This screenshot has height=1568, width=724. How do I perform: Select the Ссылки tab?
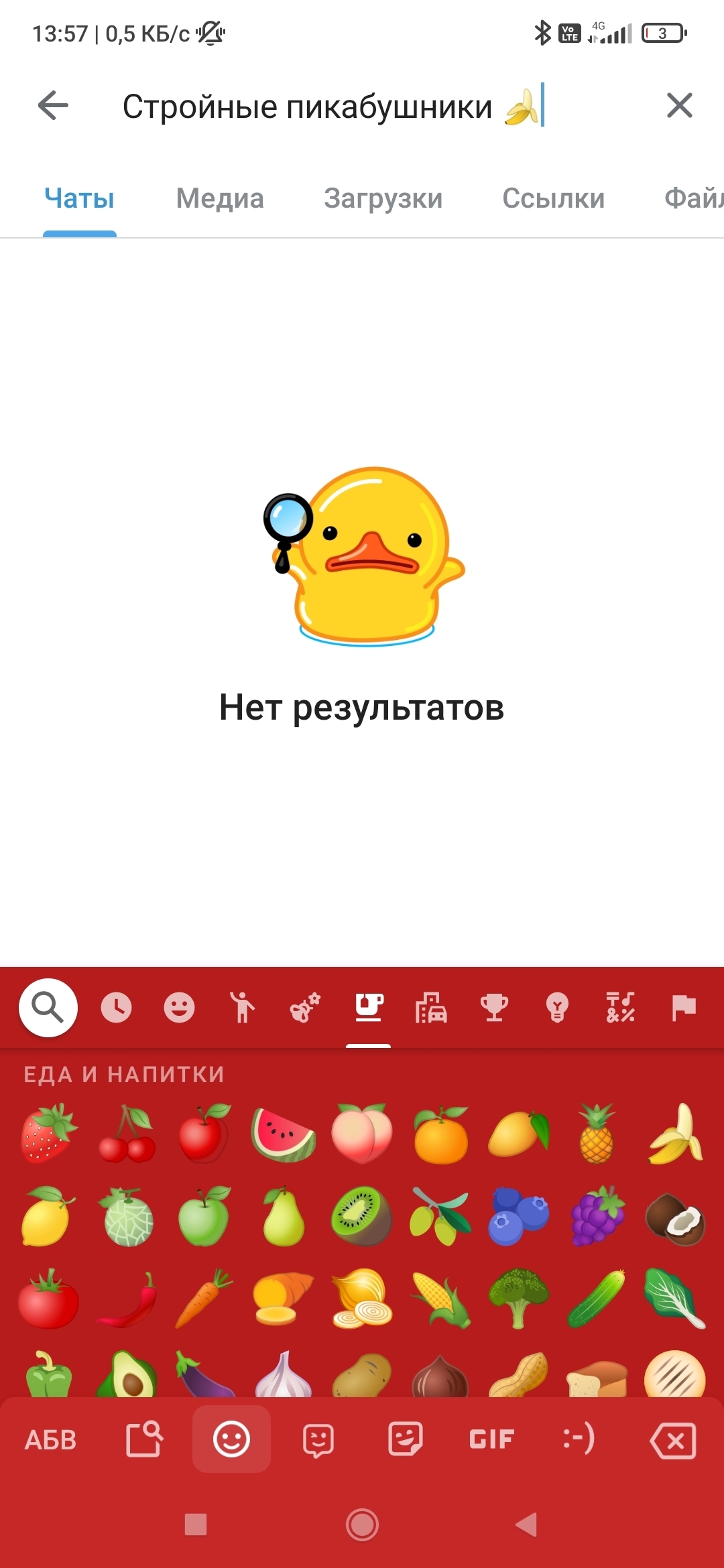click(x=553, y=198)
